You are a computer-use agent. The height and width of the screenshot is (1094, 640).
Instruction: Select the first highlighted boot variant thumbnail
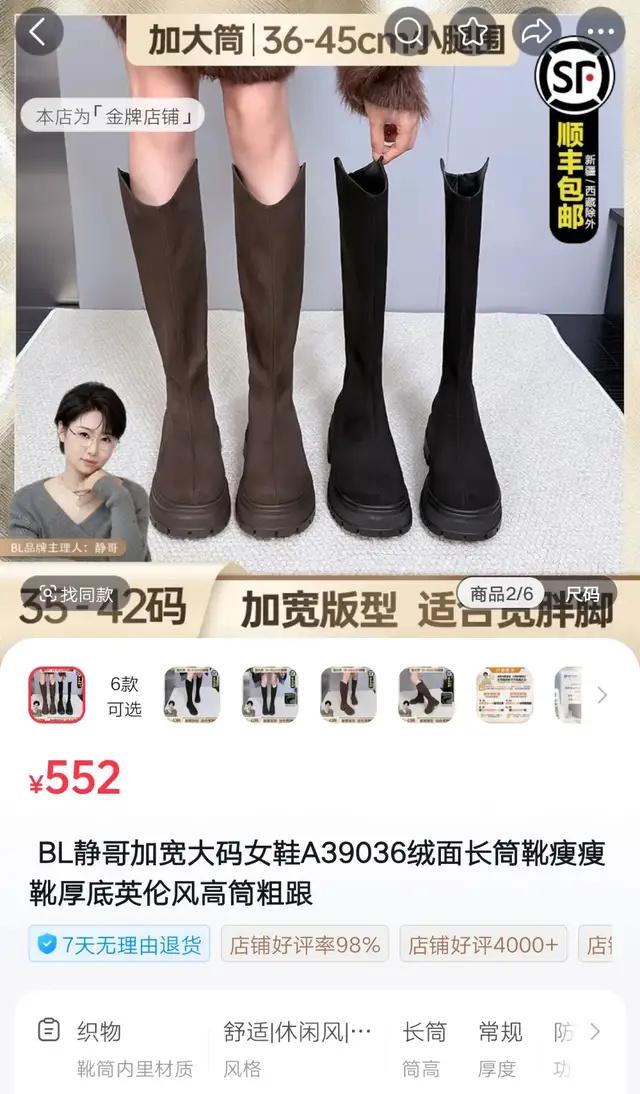point(57,695)
